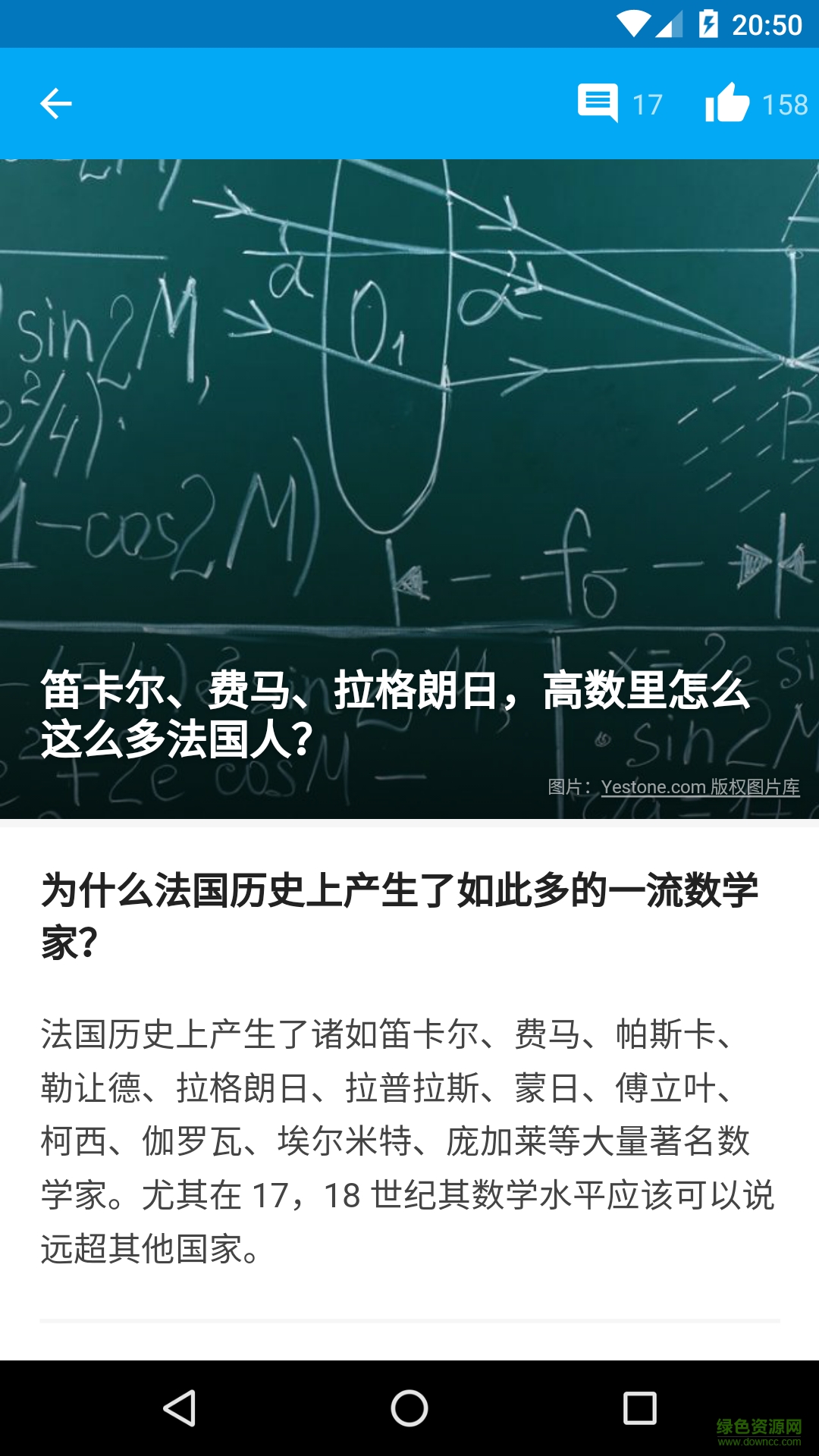Open the Yestone.com image credit link
The image size is (819, 1456).
coord(700,787)
